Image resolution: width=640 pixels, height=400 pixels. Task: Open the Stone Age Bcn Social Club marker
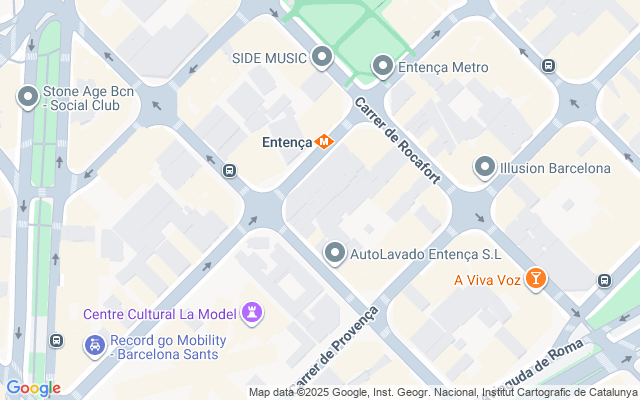tap(28, 97)
